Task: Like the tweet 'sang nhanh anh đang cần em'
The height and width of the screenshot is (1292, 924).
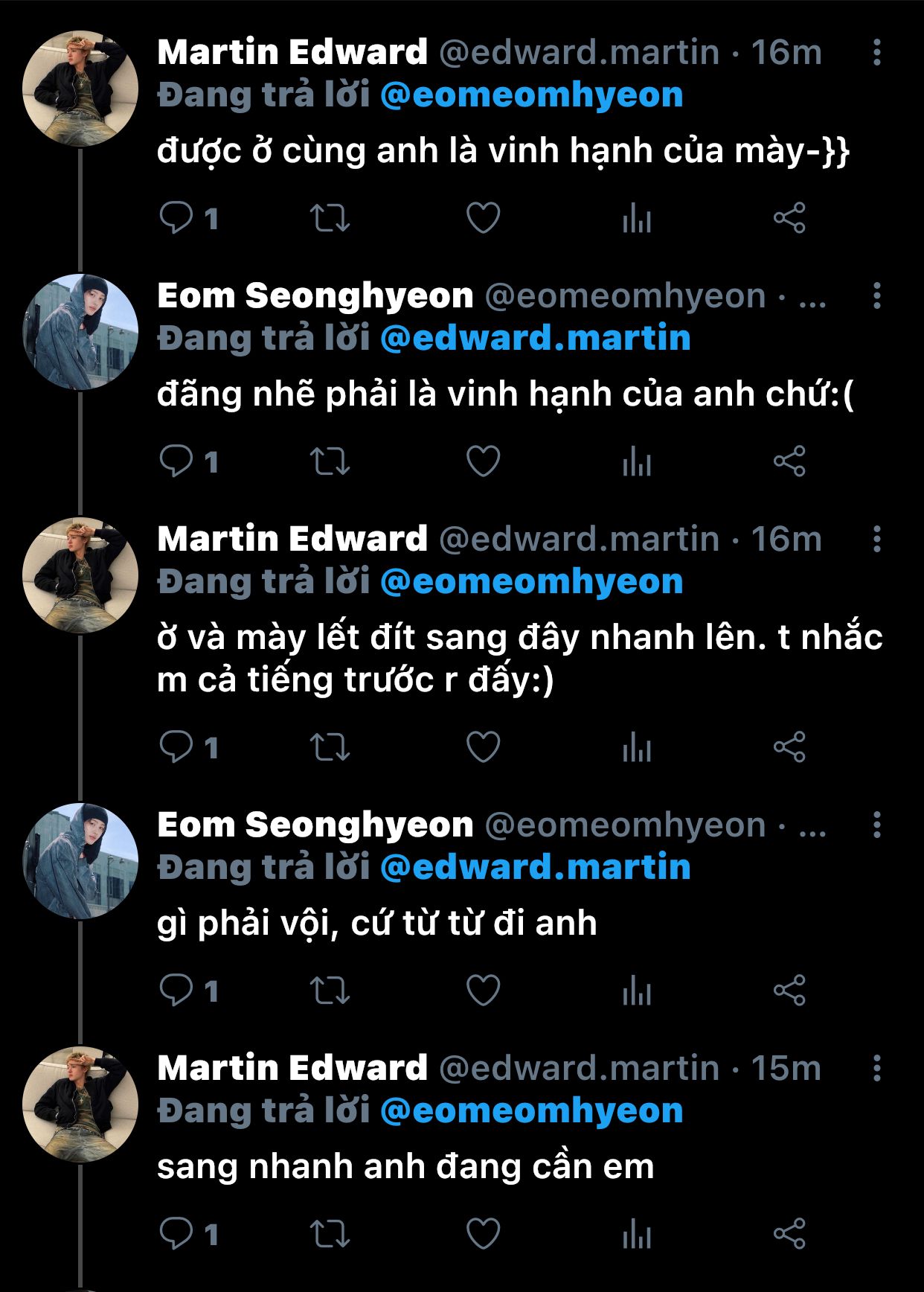Action: point(483,1234)
